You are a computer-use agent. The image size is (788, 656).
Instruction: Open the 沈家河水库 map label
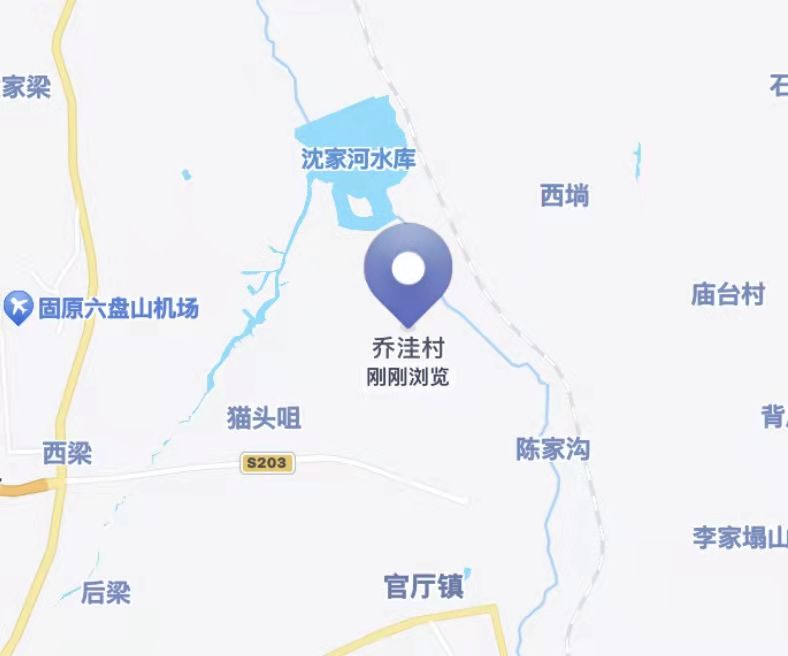click(358, 160)
